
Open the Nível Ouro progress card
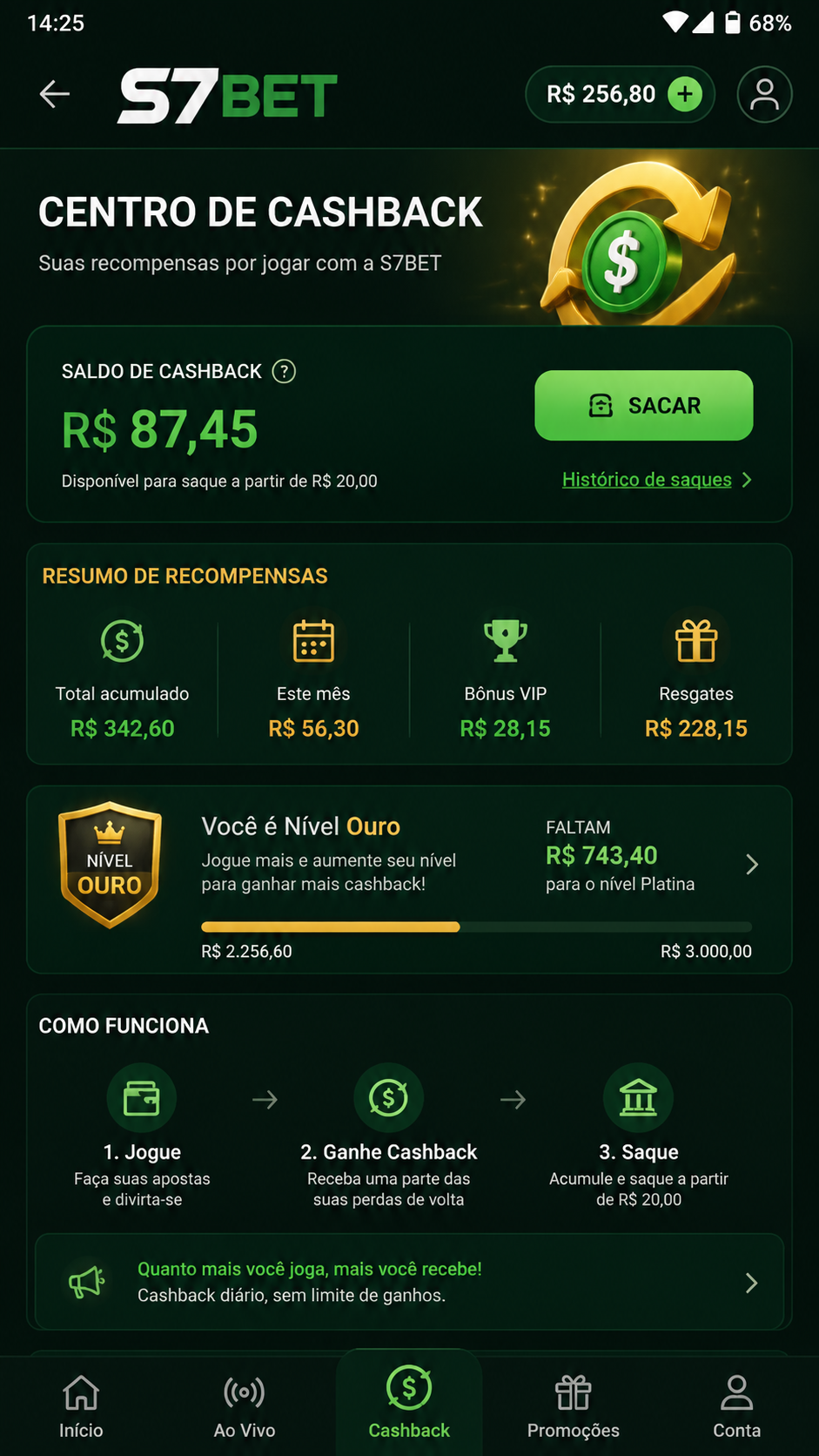pyautogui.click(x=409, y=880)
